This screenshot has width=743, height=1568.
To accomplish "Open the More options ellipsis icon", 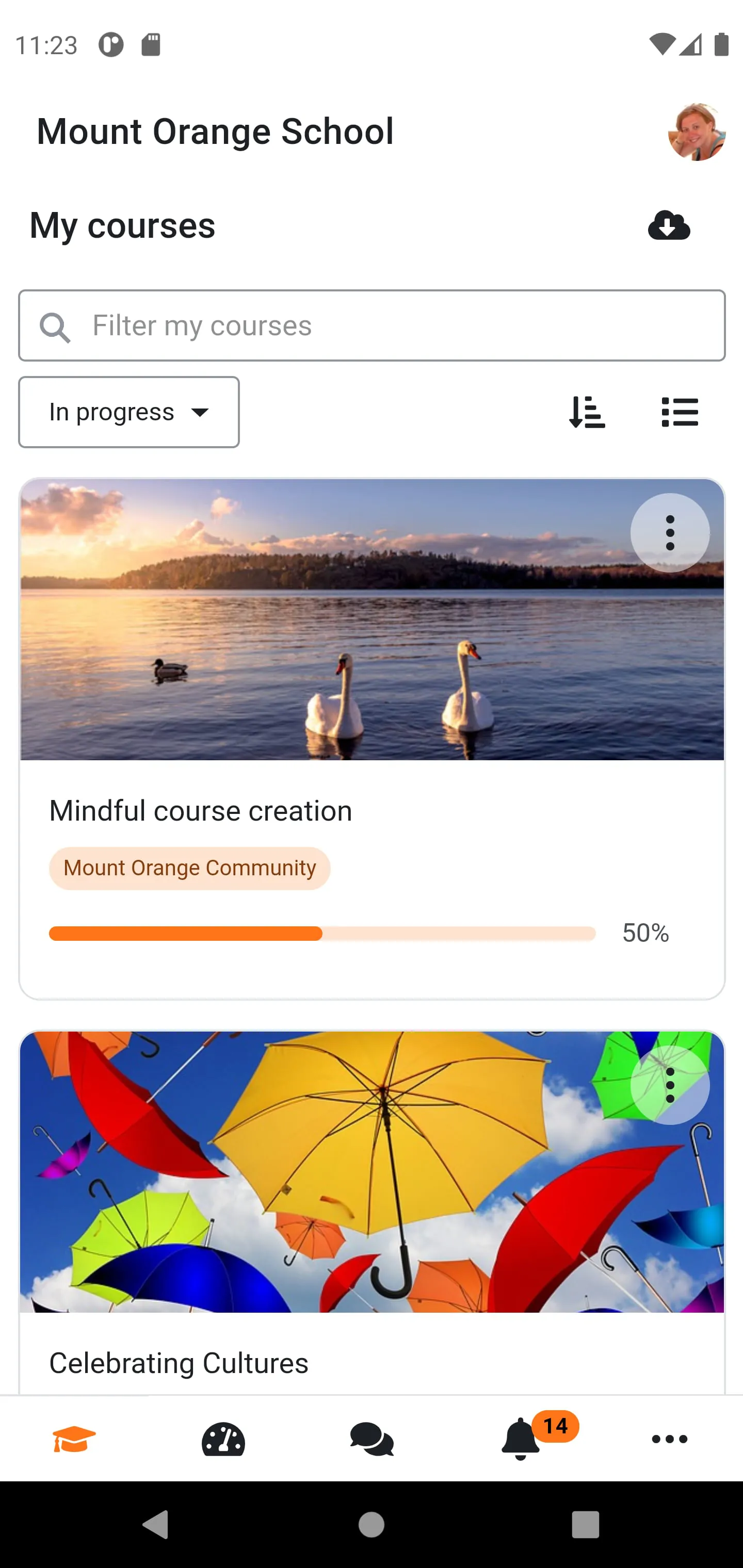I will coord(669,1439).
